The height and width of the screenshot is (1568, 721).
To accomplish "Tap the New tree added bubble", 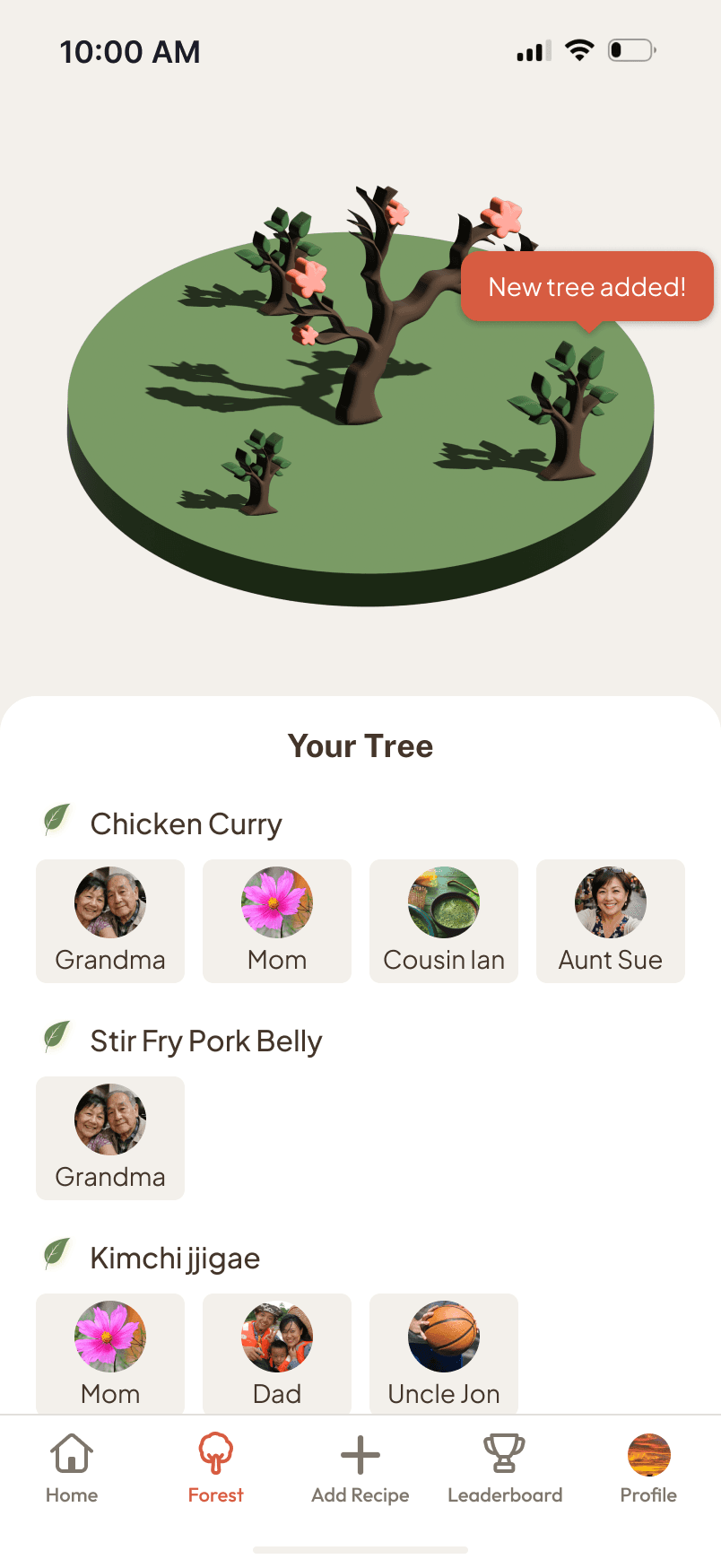I will point(586,287).
